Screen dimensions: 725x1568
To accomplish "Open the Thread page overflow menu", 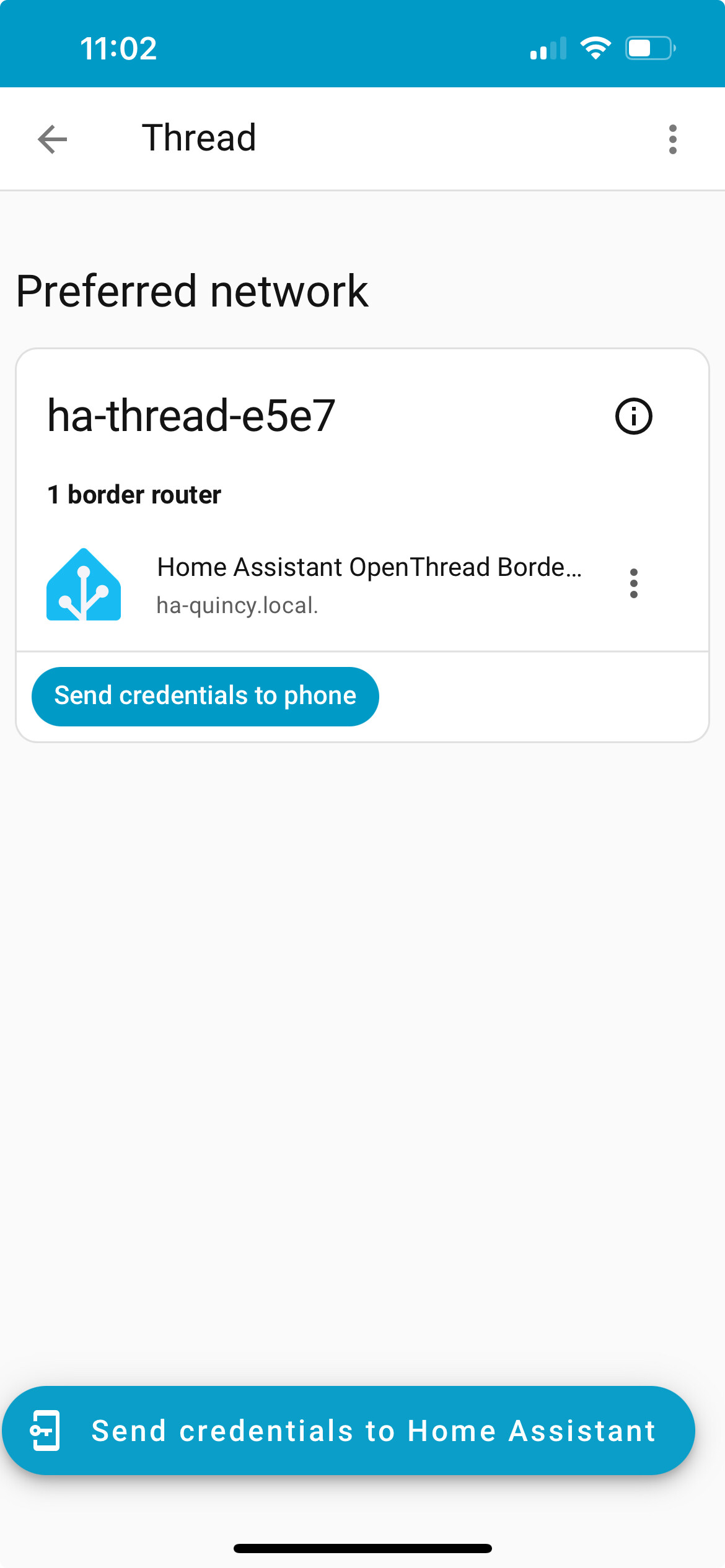I will pos(672,139).
